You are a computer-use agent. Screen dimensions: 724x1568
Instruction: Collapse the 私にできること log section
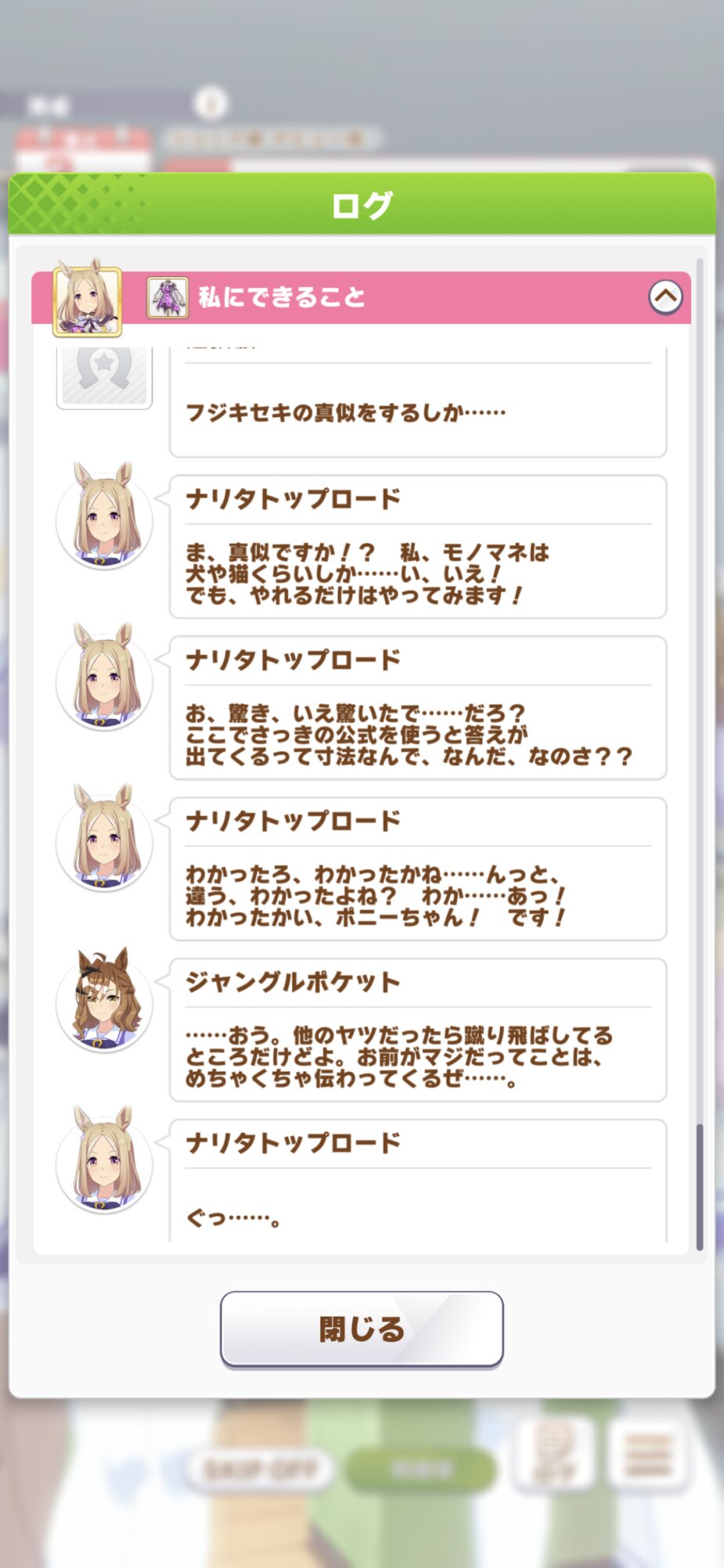pyautogui.click(x=665, y=297)
